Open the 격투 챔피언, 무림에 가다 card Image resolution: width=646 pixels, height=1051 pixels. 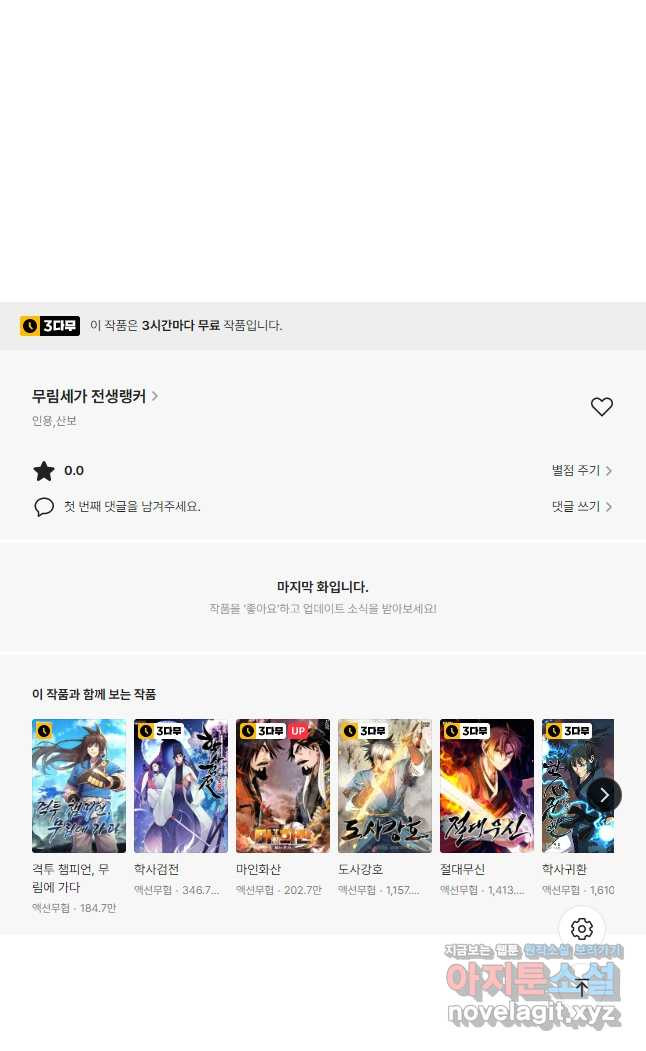[79, 786]
